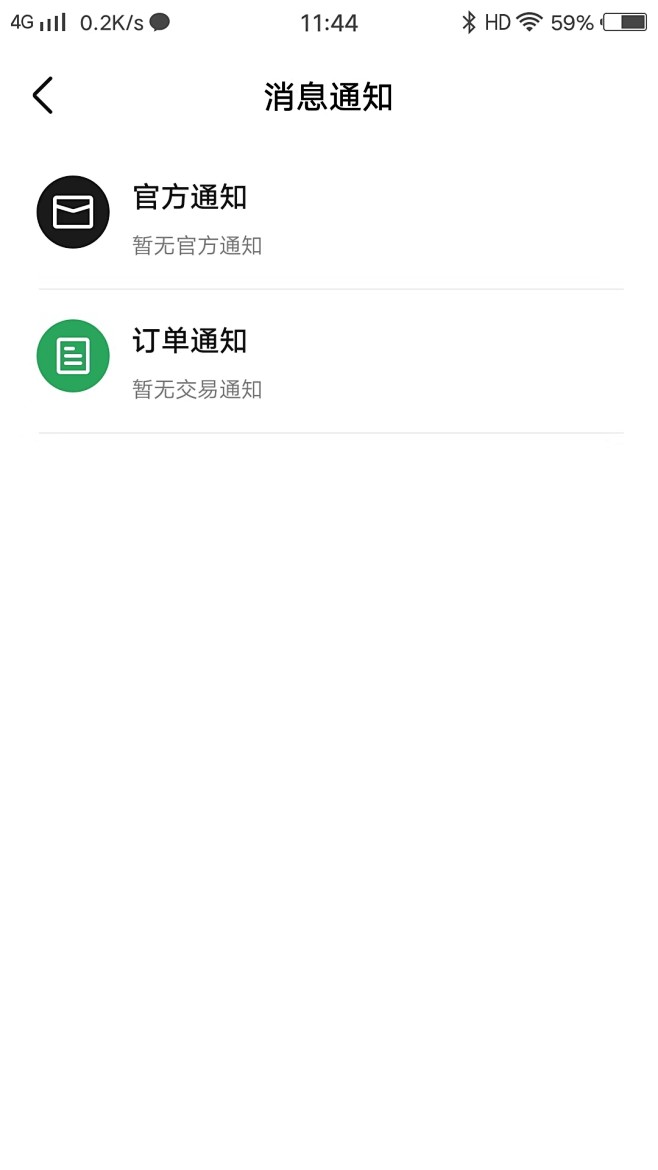Go back from 消息通知 page
This screenshot has height=1170, width=658.
click(43, 96)
